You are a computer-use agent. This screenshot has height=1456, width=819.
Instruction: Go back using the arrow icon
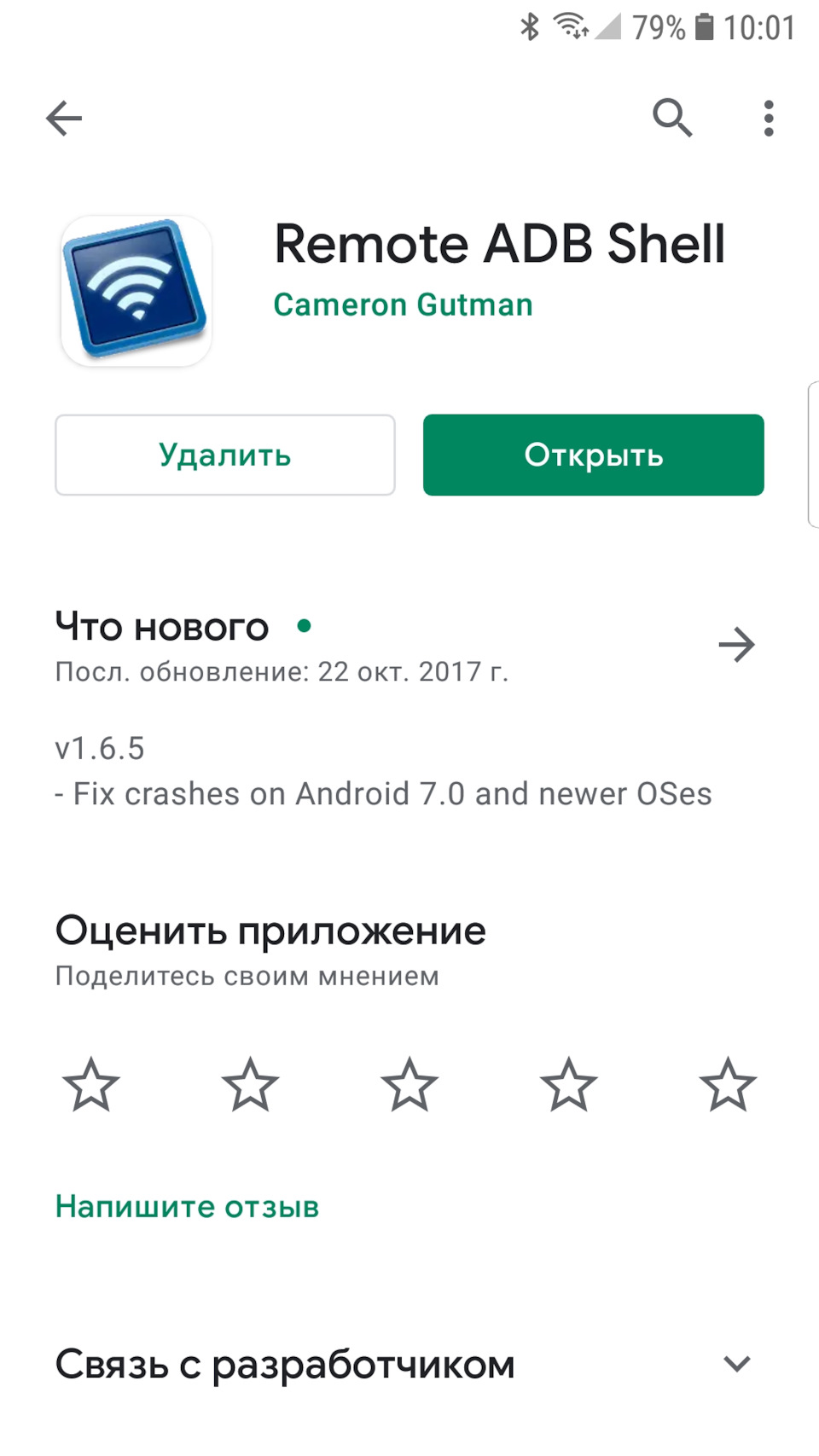pyautogui.click(x=64, y=119)
